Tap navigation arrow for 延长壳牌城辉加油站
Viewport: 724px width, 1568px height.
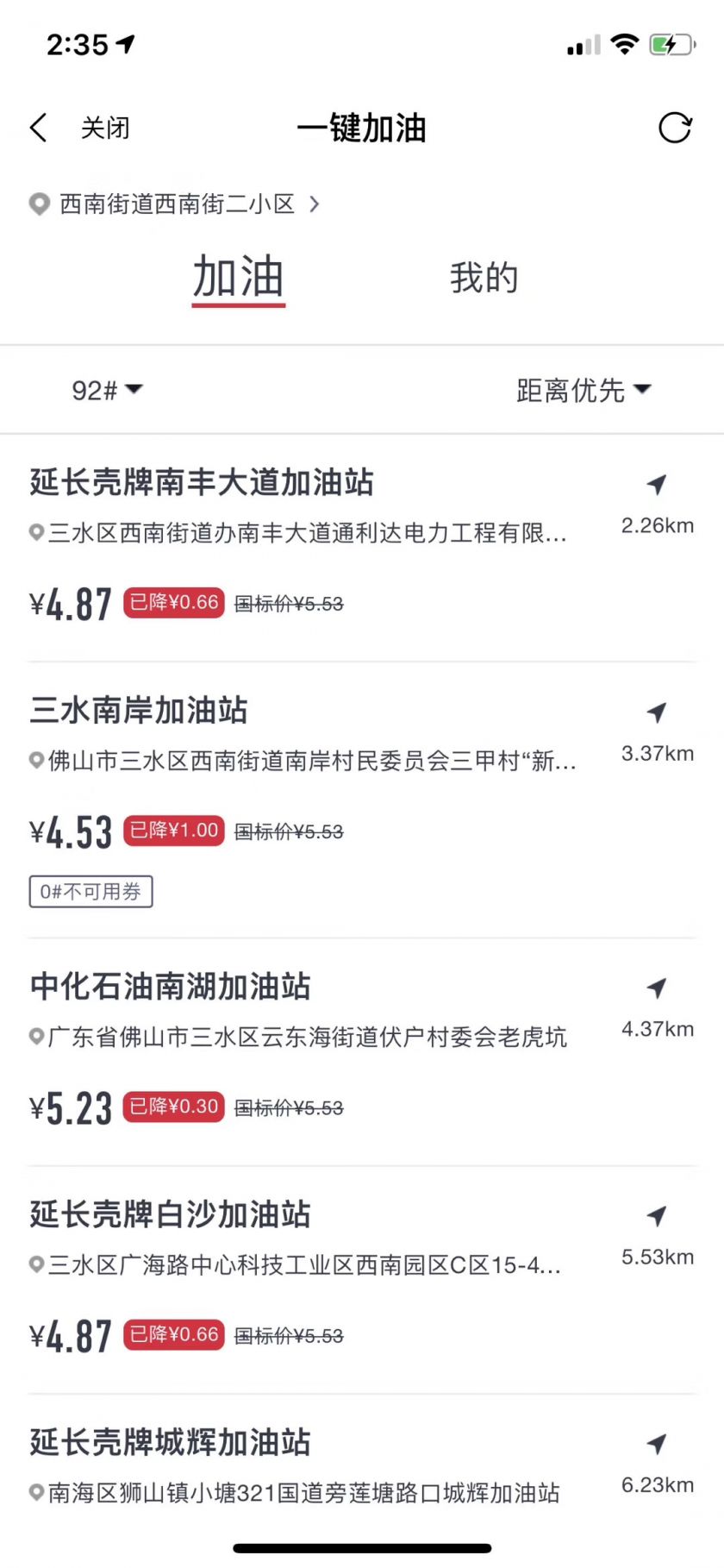coord(657,1444)
